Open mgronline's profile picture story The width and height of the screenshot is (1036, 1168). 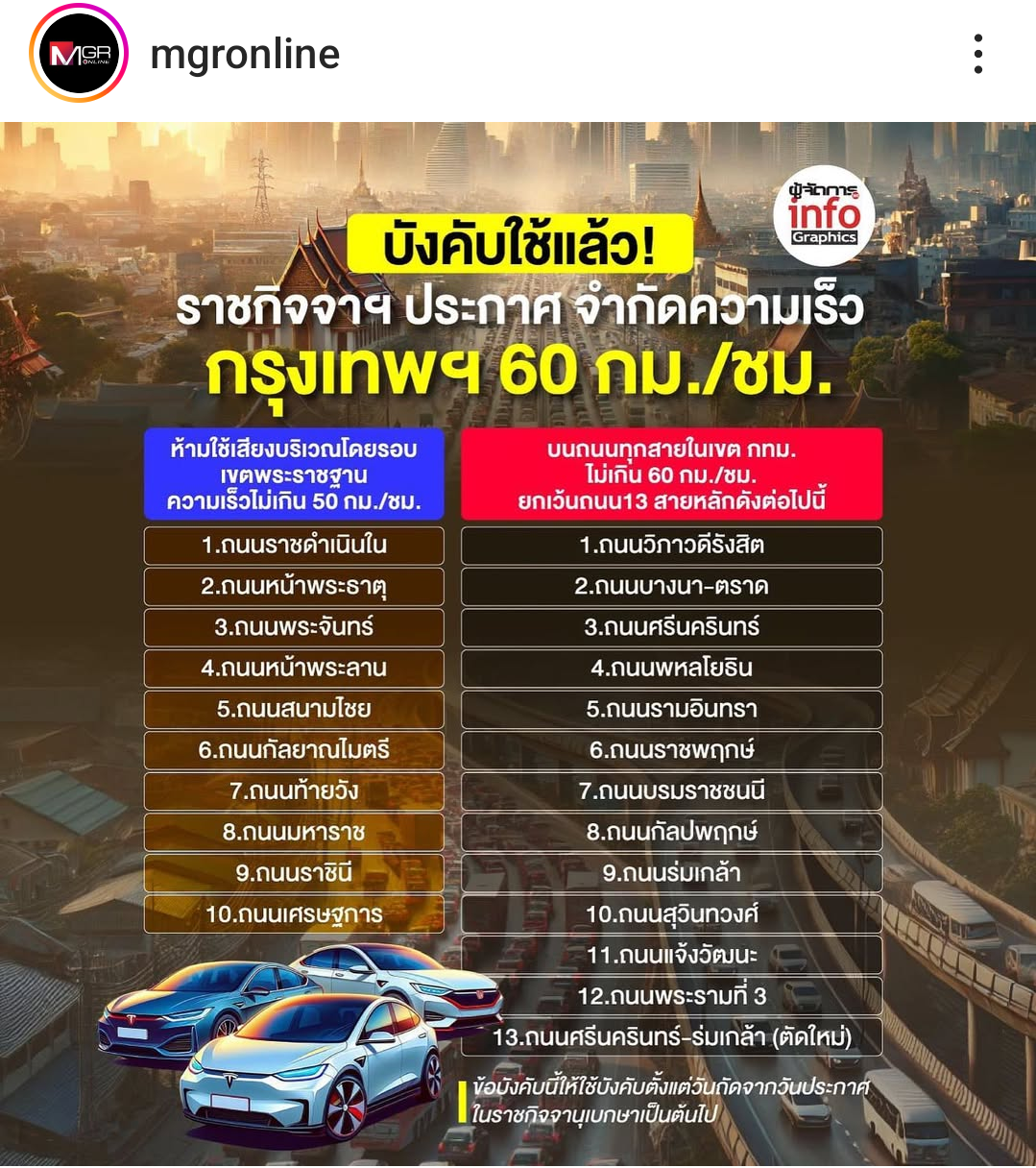79,55
